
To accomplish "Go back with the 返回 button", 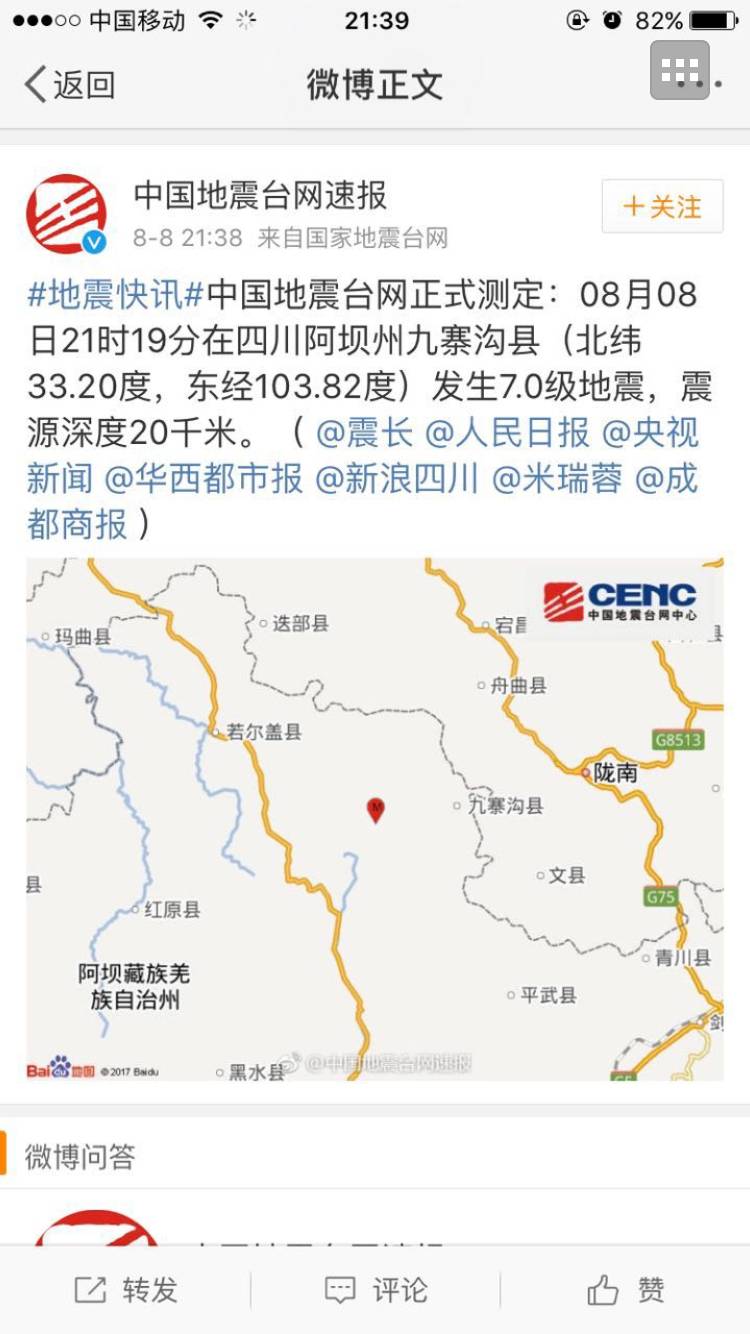I will pos(70,85).
